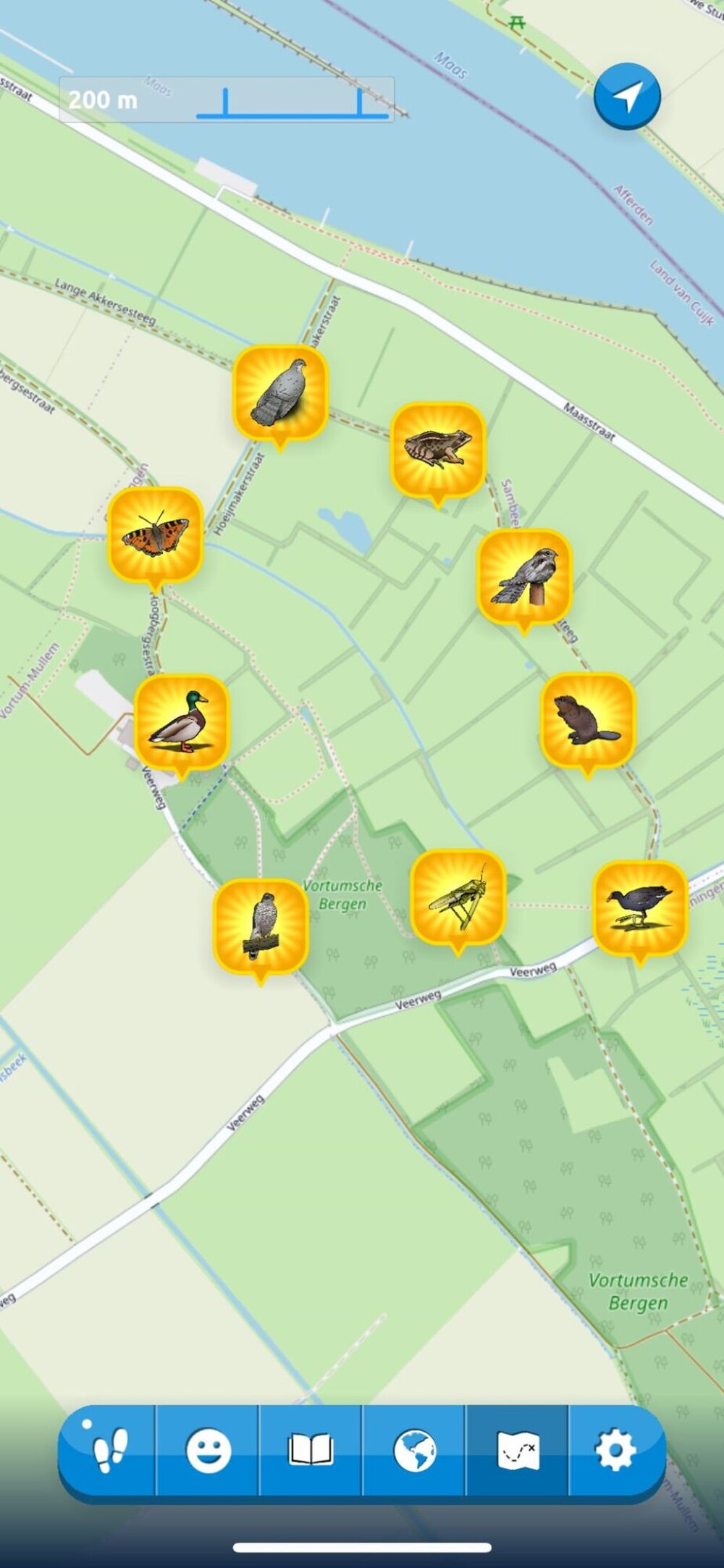Image resolution: width=724 pixels, height=1568 pixels.
Task: Switch to the globe tab
Action: [414, 1451]
